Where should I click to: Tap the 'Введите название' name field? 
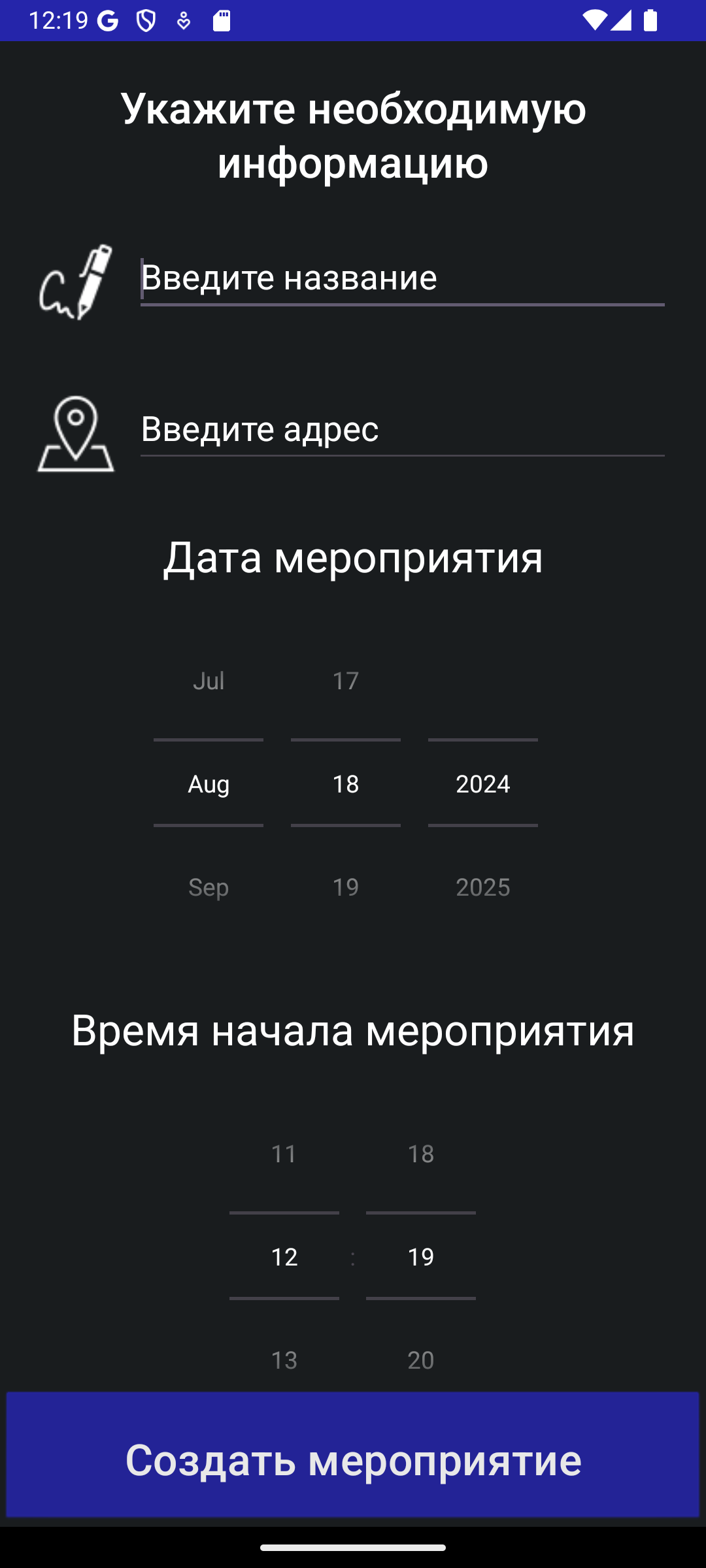[x=402, y=278]
